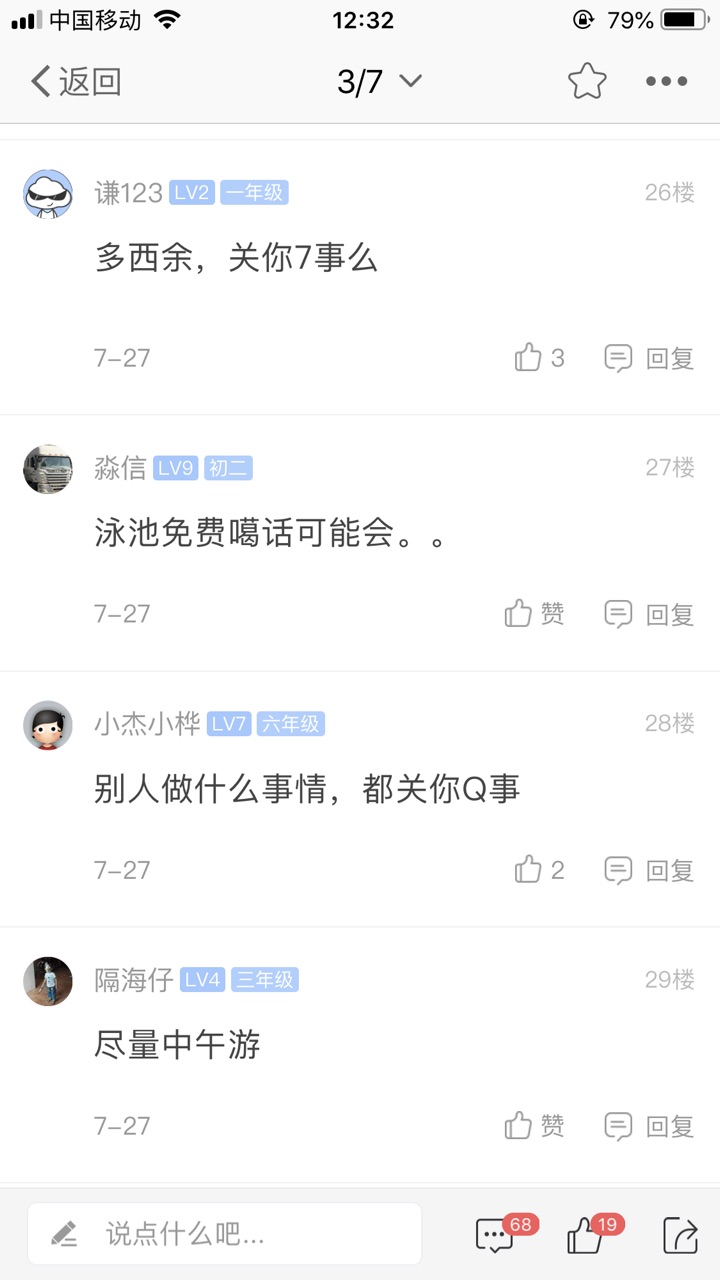Go back with the 返回 button
Screen dimensions: 720x1280
click(75, 82)
